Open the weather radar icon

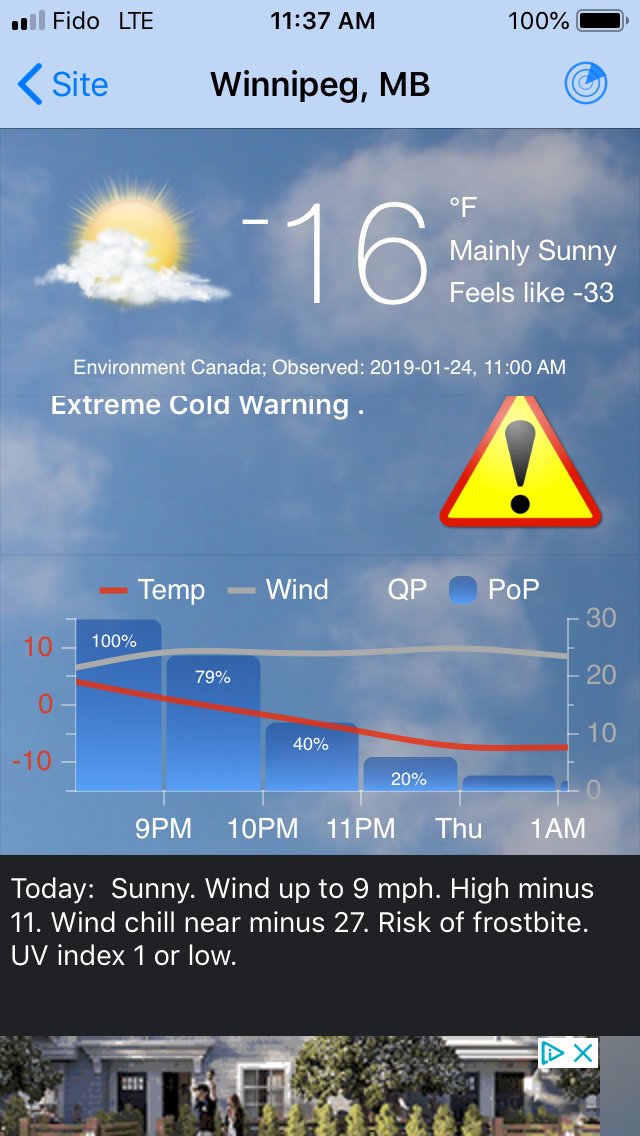pyautogui.click(x=585, y=84)
